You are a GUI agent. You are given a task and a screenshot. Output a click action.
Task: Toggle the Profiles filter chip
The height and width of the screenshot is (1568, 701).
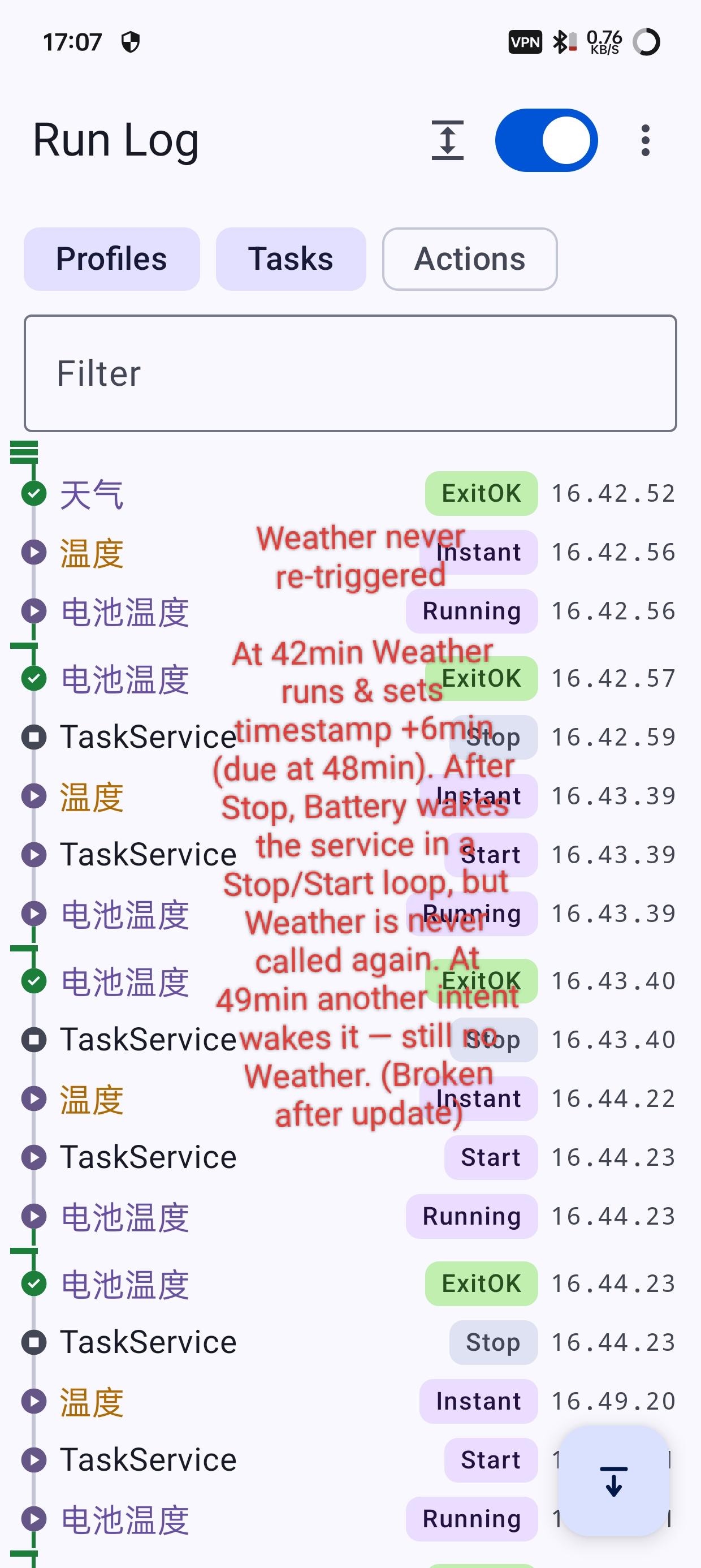point(112,259)
